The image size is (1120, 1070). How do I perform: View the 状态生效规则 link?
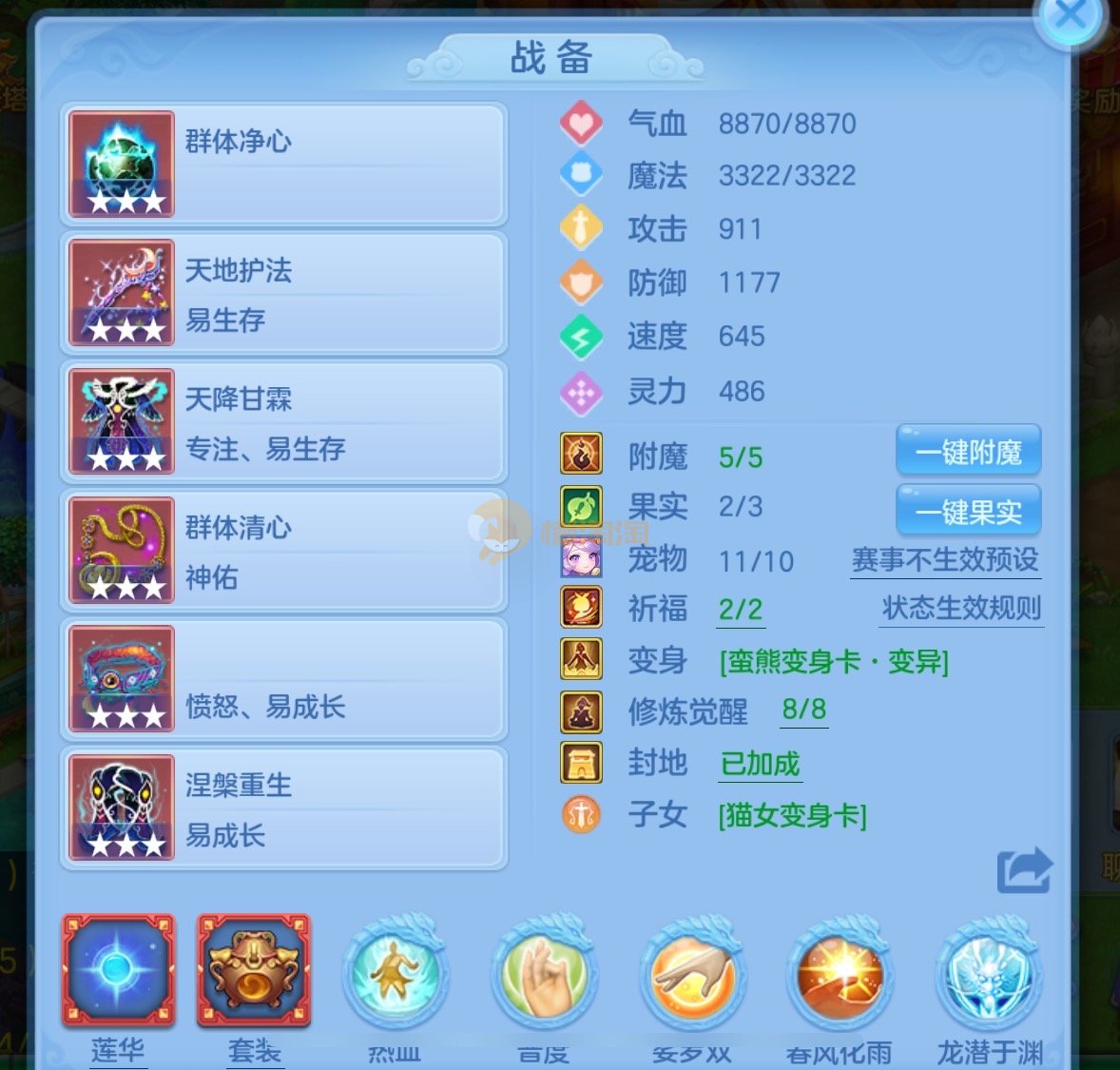pyautogui.click(x=961, y=608)
